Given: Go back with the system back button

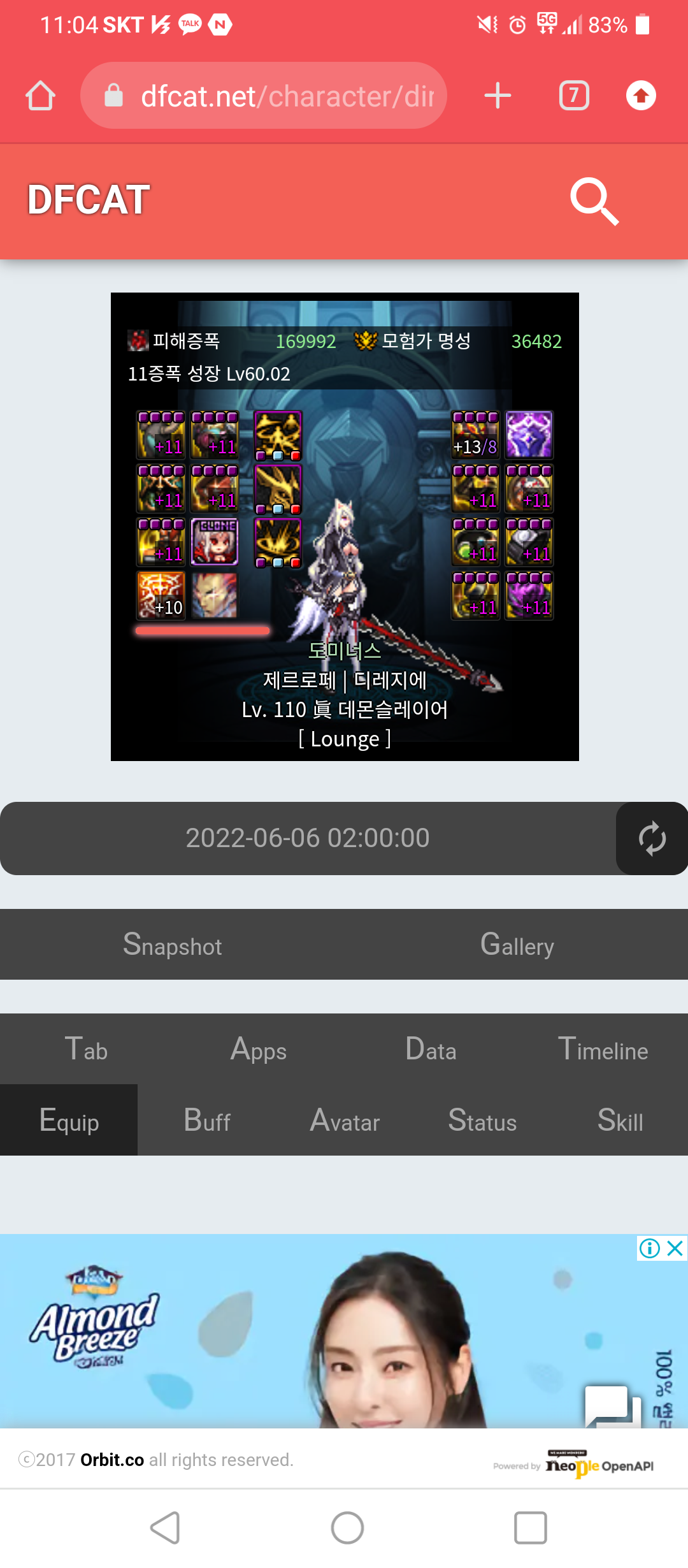Looking at the screenshot, I should 166,1528.
